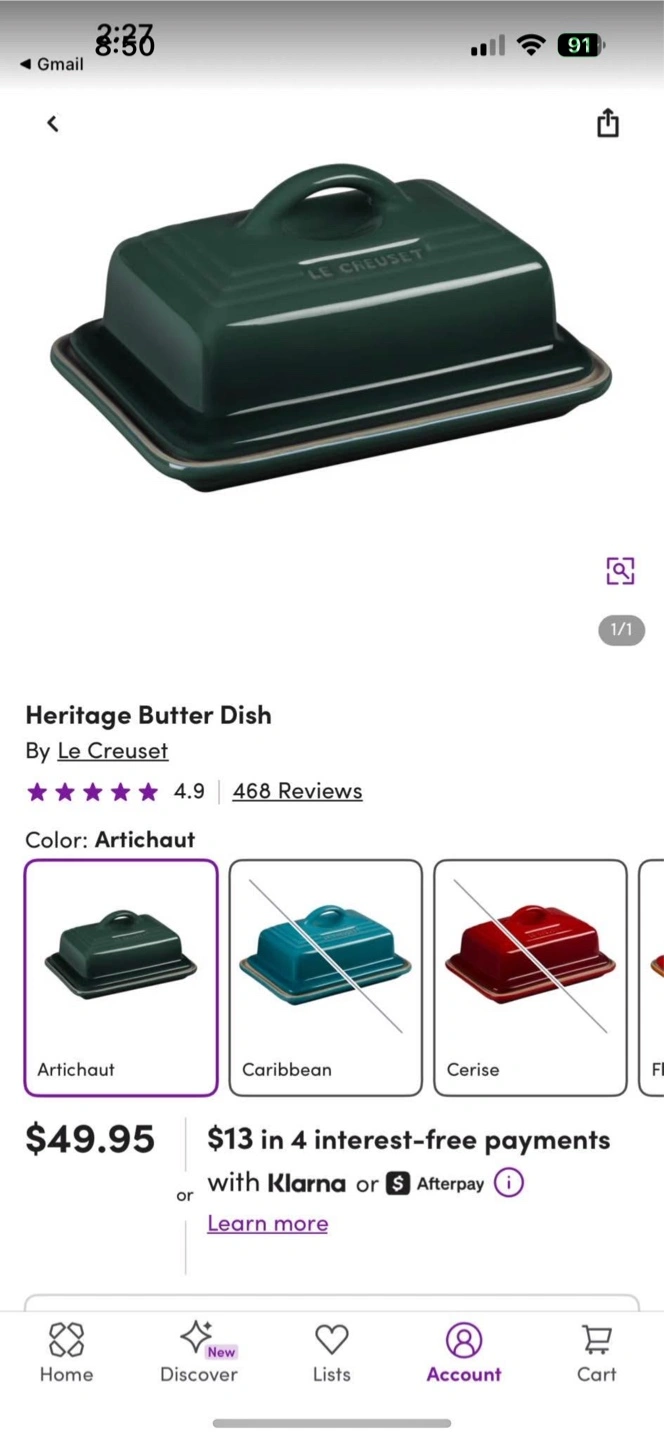Viewport: 664px width, 1440px height.
Task: Share this butter dish product
Action: point(608,123)
